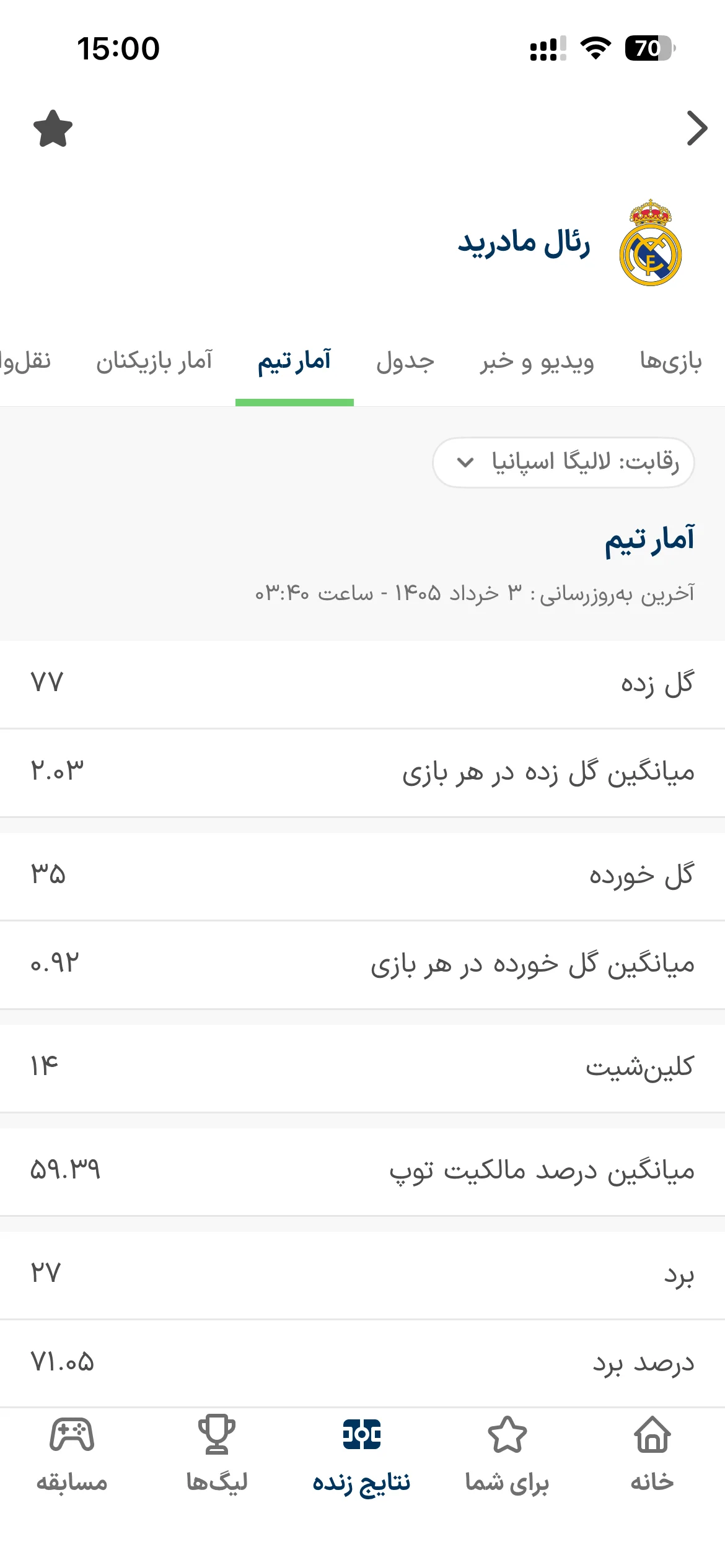Open the برای شما section
The width and height of the screenshot is (725, 1568).
pyautogui.click(x=507, y=1454)
